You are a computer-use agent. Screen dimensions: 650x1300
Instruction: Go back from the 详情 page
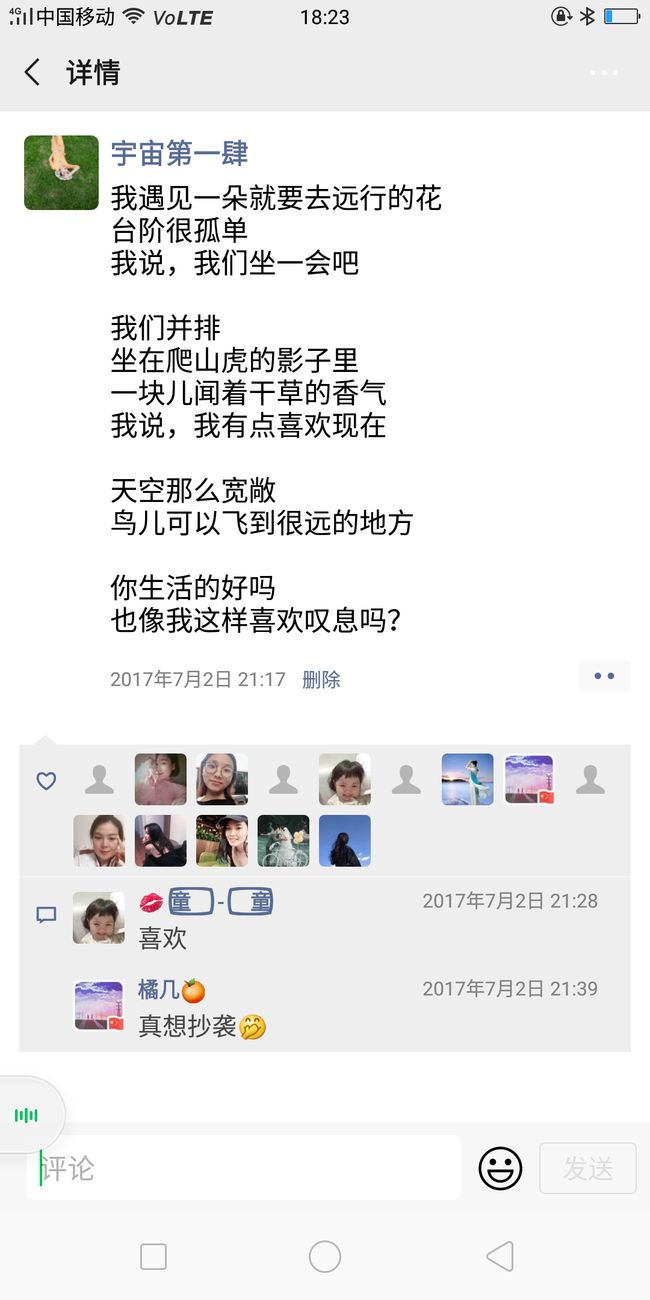coord(32,72)
